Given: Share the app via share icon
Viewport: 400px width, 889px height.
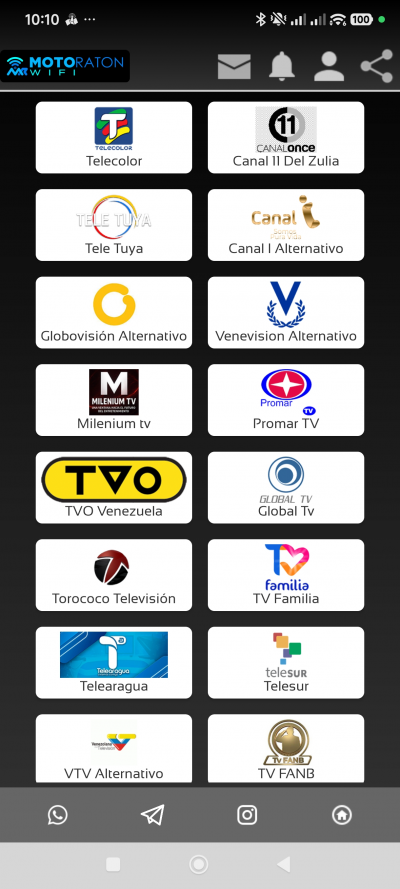Looking at the screenshot, I should point(377,66).
